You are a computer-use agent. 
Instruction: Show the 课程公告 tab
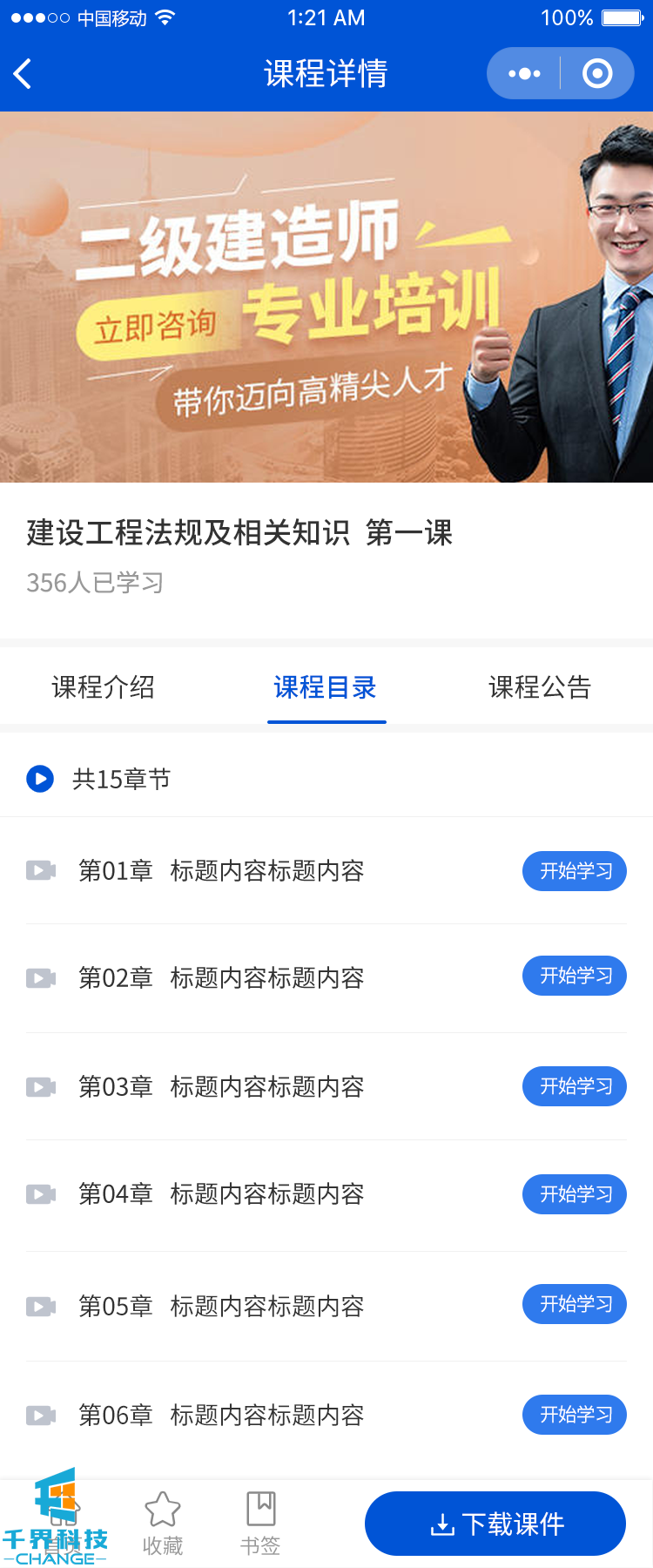(540, 687)
